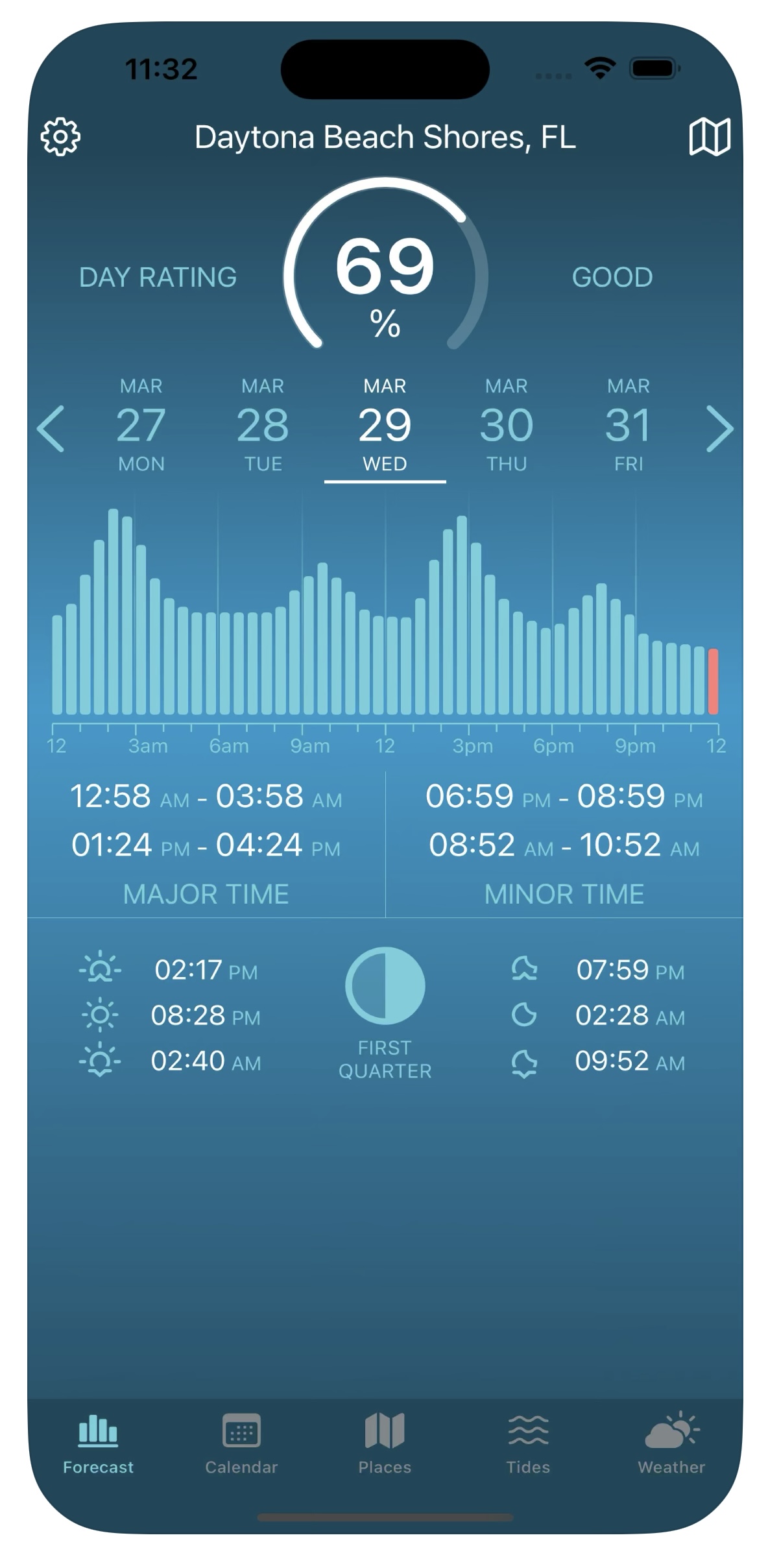Switch to the Weather tab
The width and height of the screenshot is (768, 1568).
[671, 1443]
